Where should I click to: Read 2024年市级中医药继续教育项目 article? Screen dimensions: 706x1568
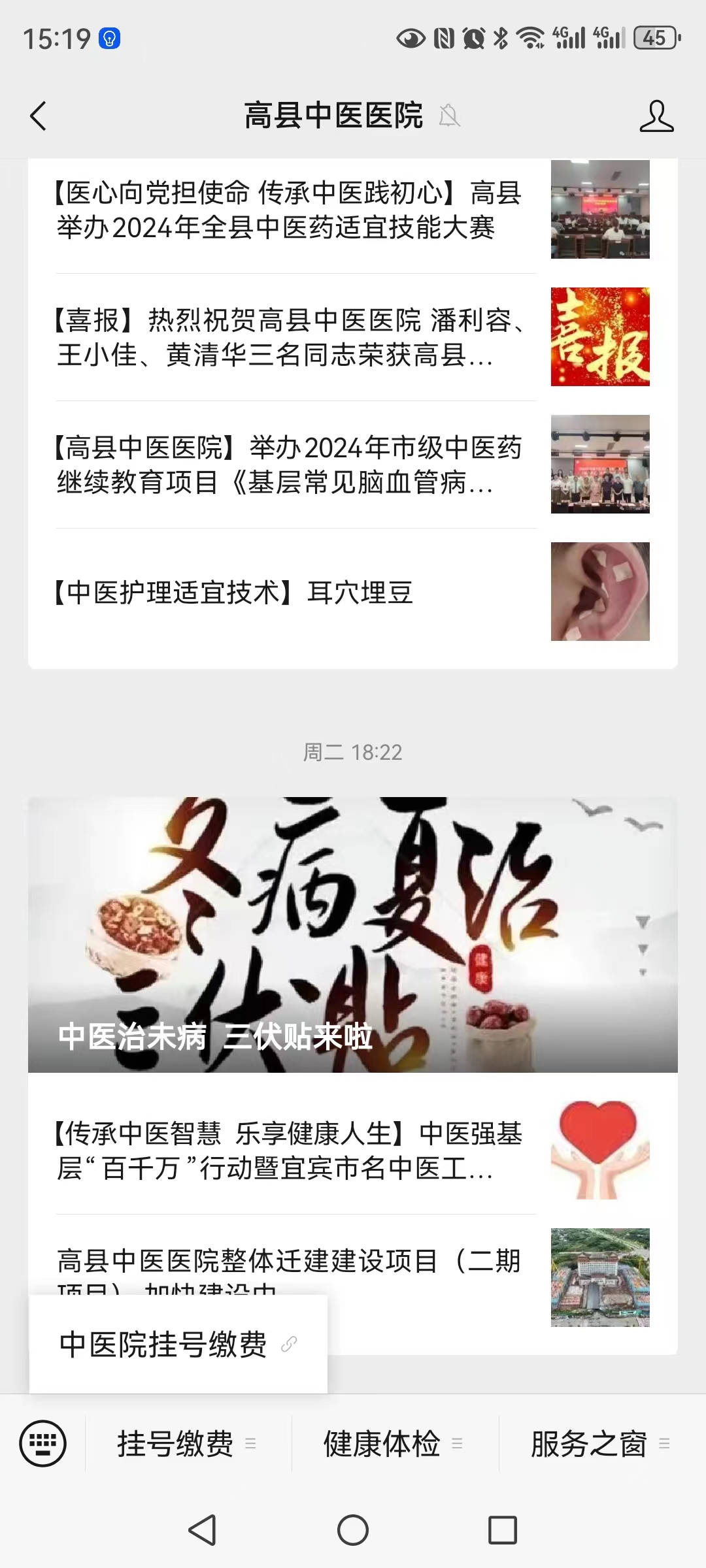tap(288, 465)
